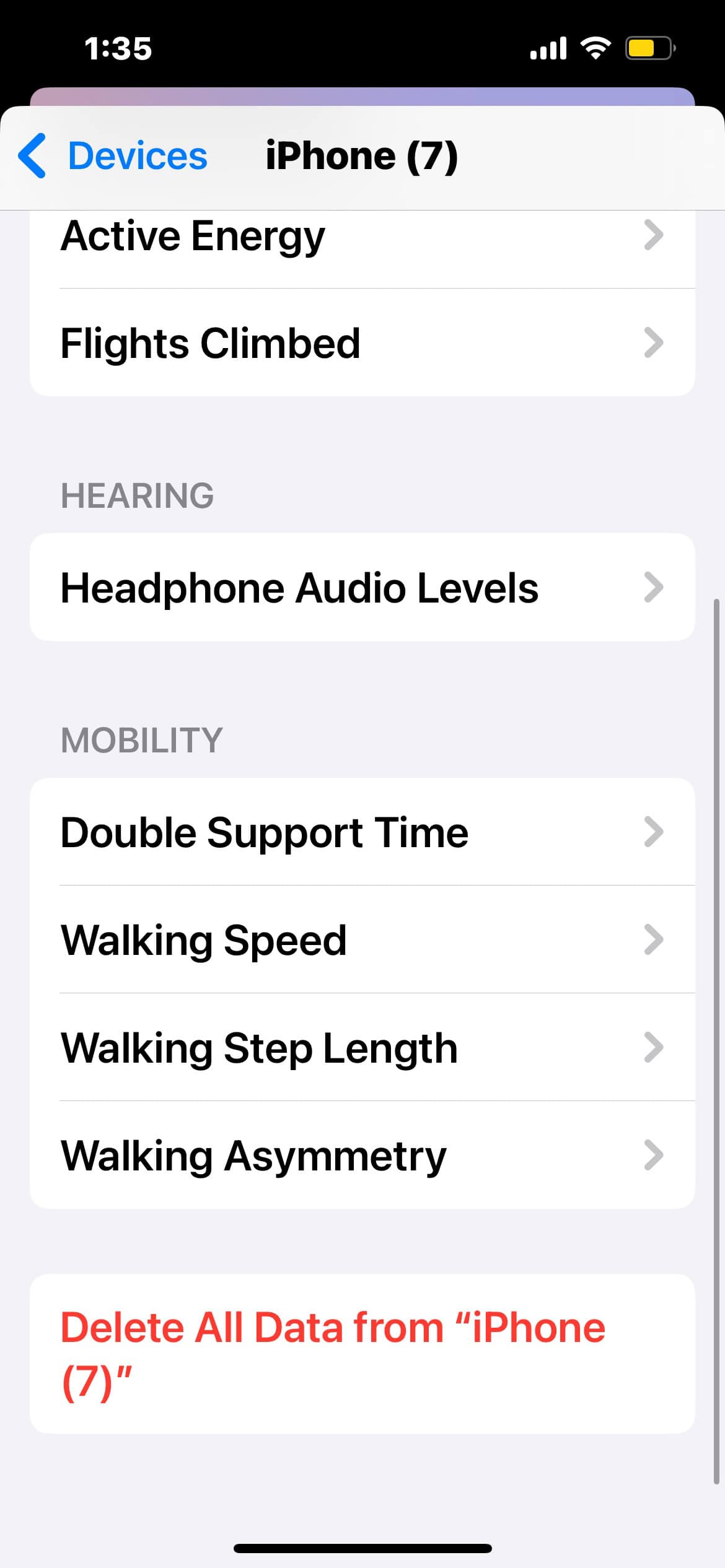Open Walking Speed records

tap(362, 939)
